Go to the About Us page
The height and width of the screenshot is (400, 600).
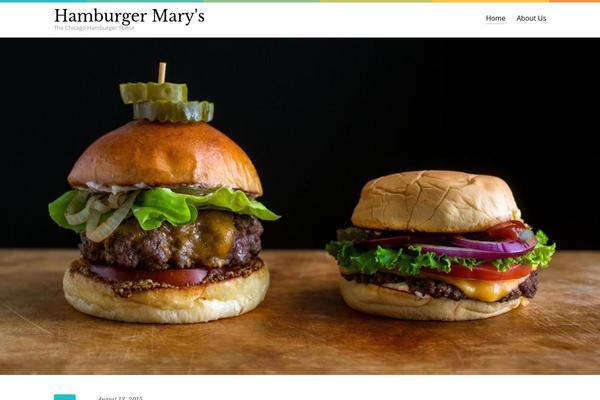[531, 18]
